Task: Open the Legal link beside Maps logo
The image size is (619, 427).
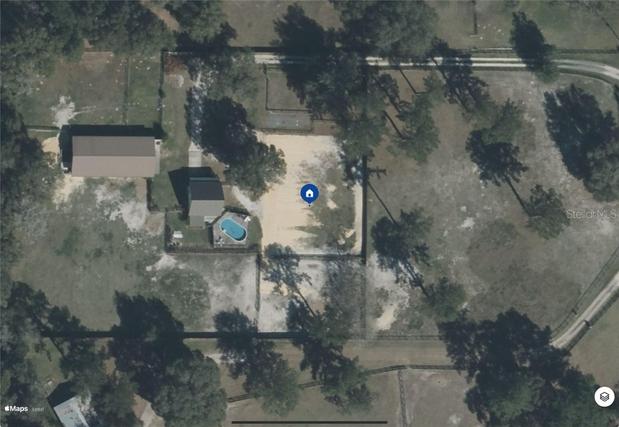Action: [x=37, y=408]
